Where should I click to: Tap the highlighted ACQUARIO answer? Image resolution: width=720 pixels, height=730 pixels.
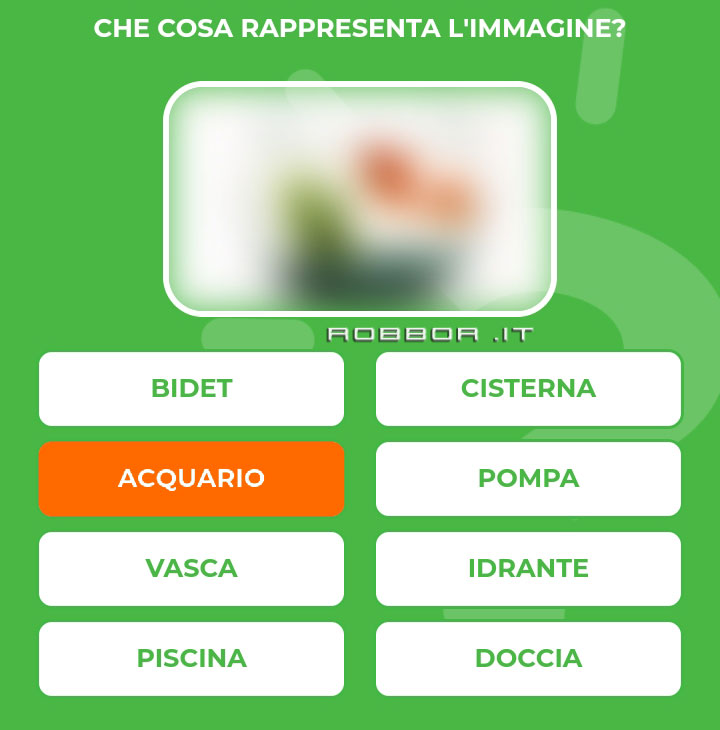[x=191, y=479]
